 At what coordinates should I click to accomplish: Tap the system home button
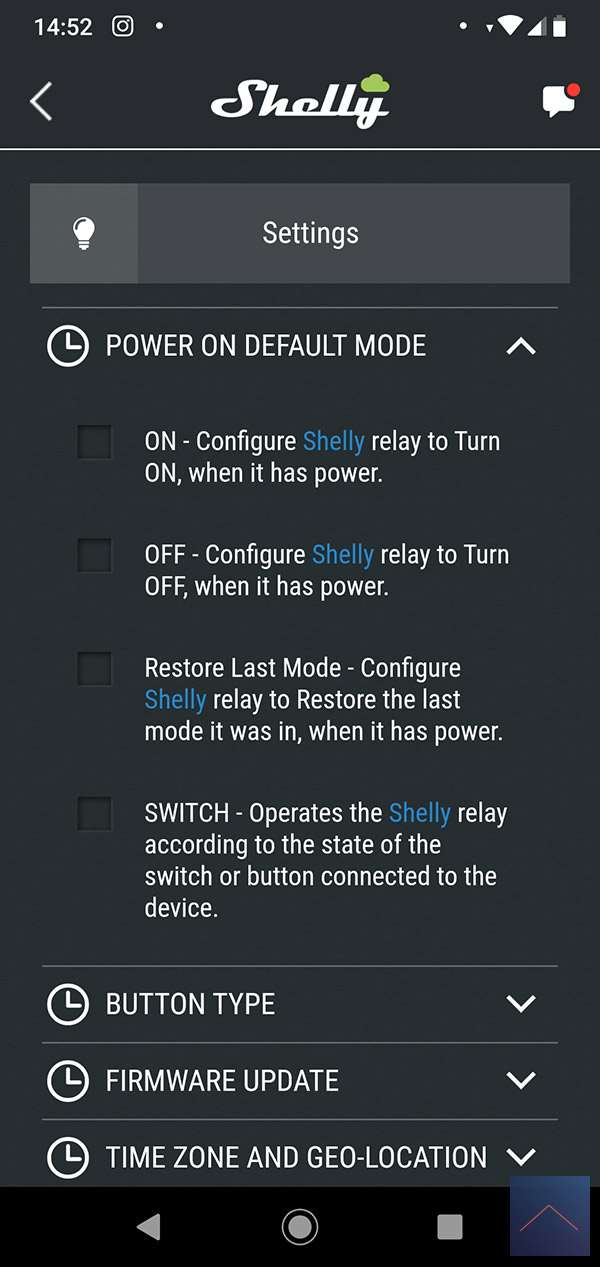coord(300,1226)
